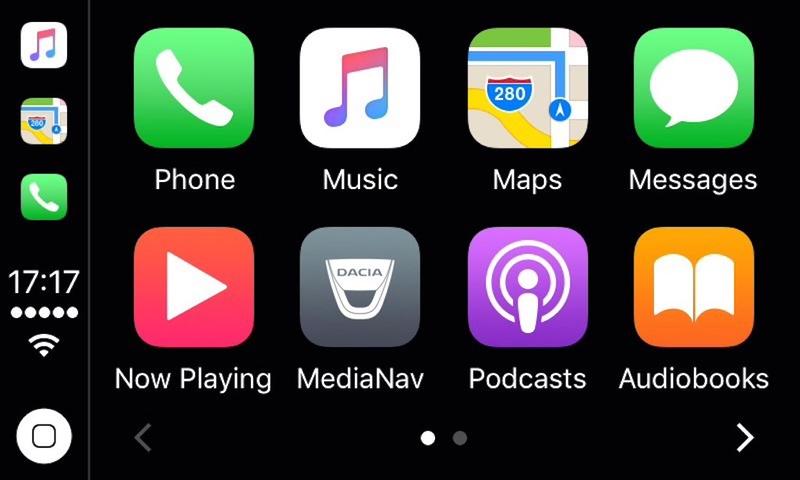Open the Messages app
Screen dimensions: 800x480
[x=693, y=88]
